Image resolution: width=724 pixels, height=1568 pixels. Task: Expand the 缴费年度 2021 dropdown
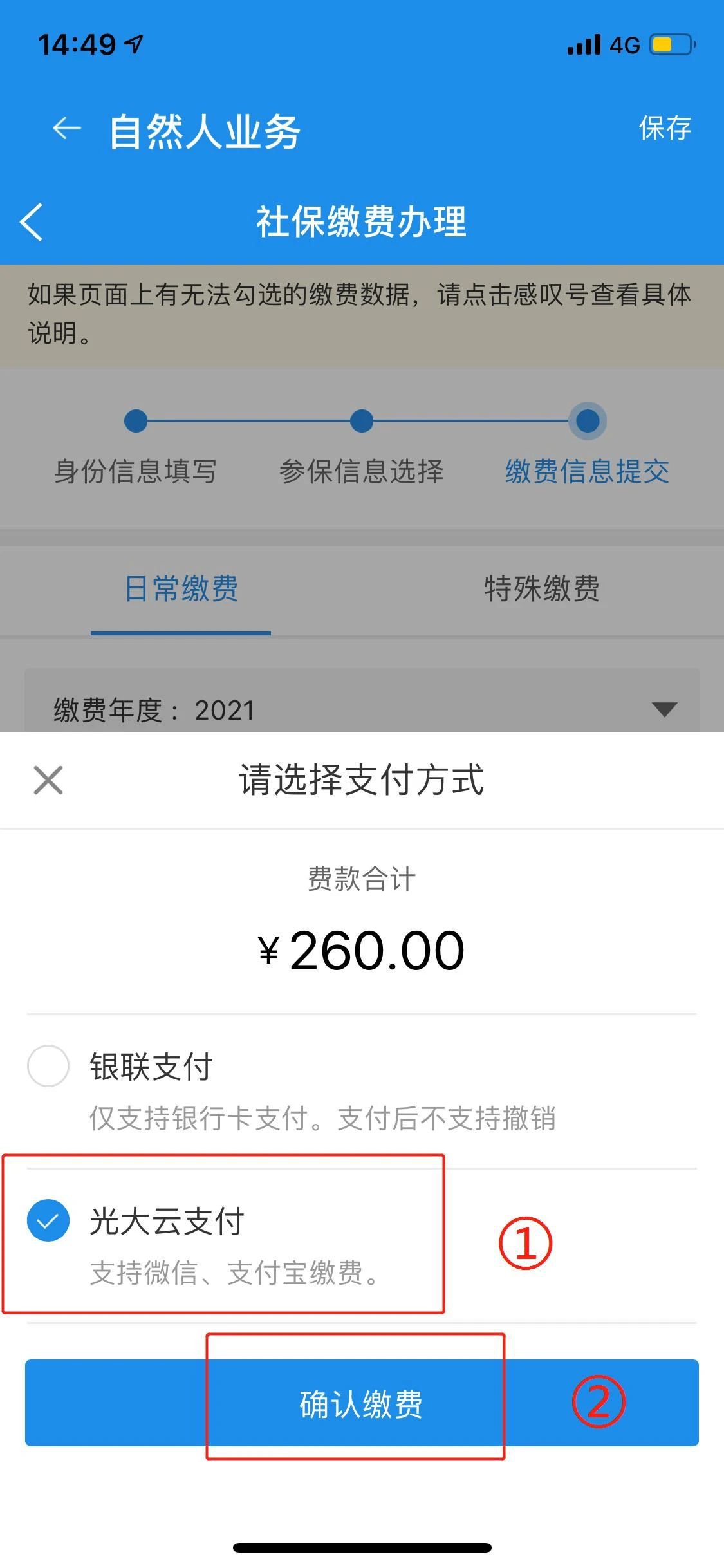[x=664, y=709]
